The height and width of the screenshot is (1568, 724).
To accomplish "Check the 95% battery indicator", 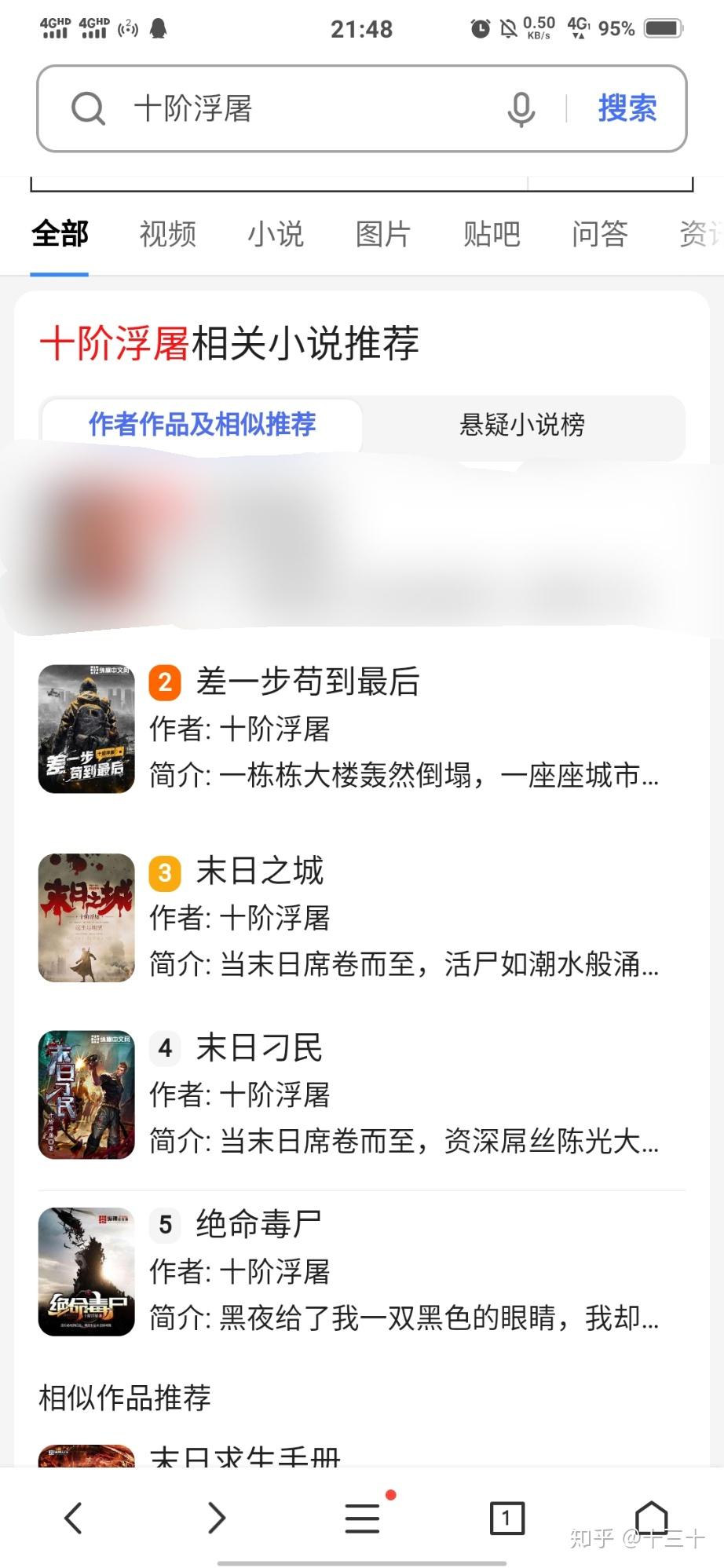I will click(x=616, y=29).
